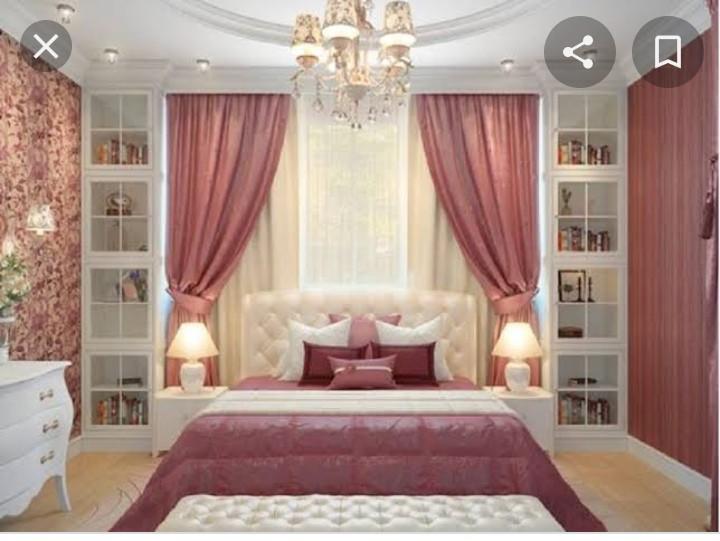Close the image viewer

click(x=45, y=46)
